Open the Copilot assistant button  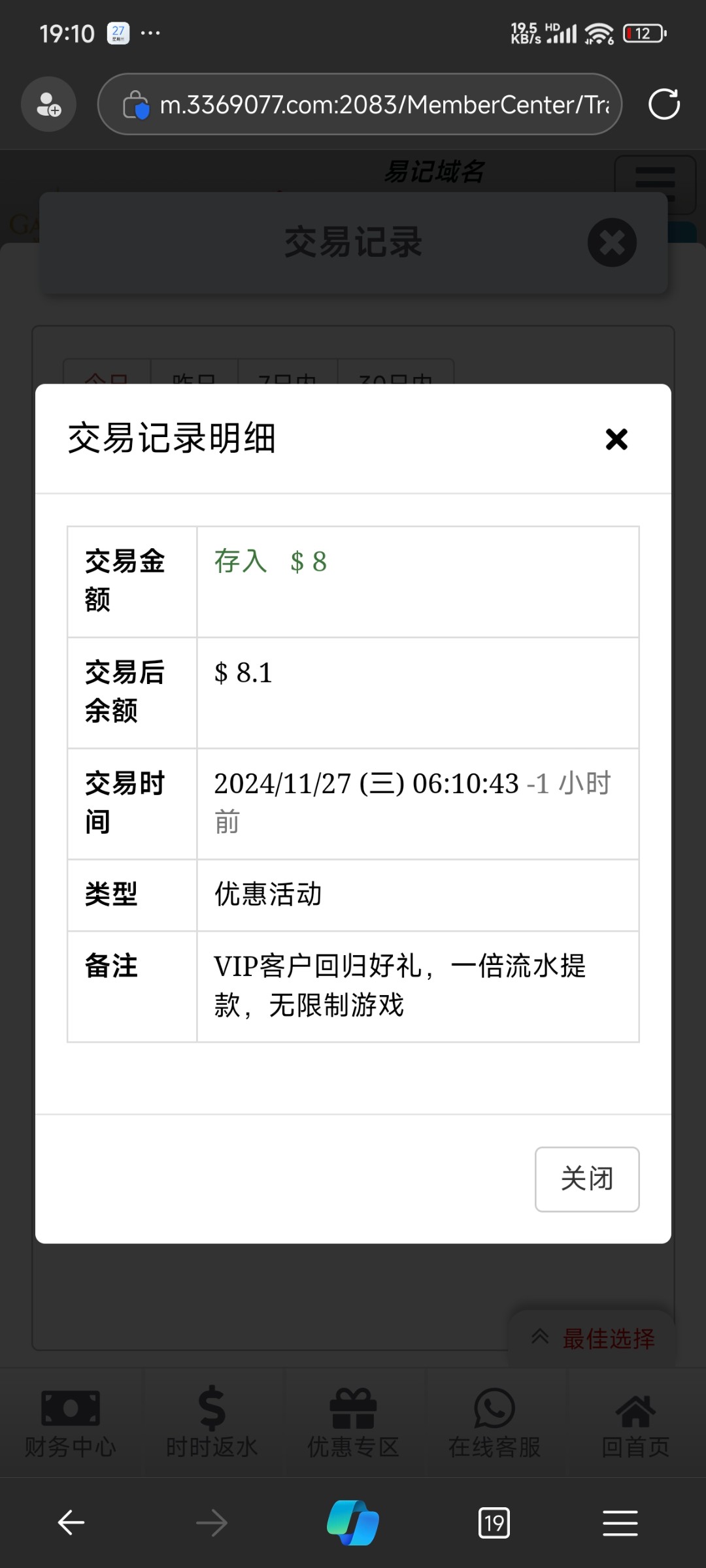point(353,1523)
